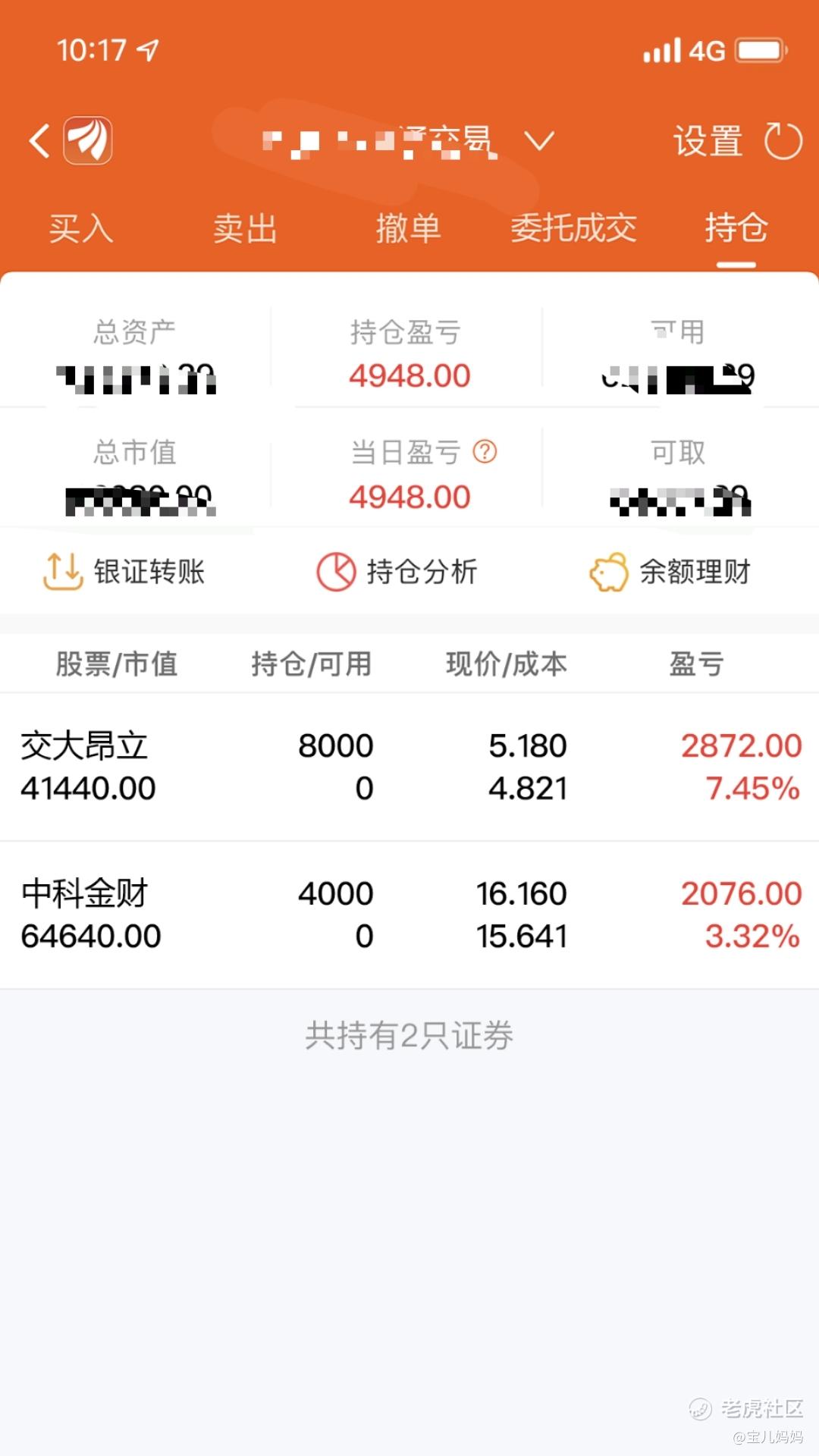Tap the question mark beside 当日盈亏
Screen dimensions: 819x1456
pyautogui.click(x=485, y=452)
